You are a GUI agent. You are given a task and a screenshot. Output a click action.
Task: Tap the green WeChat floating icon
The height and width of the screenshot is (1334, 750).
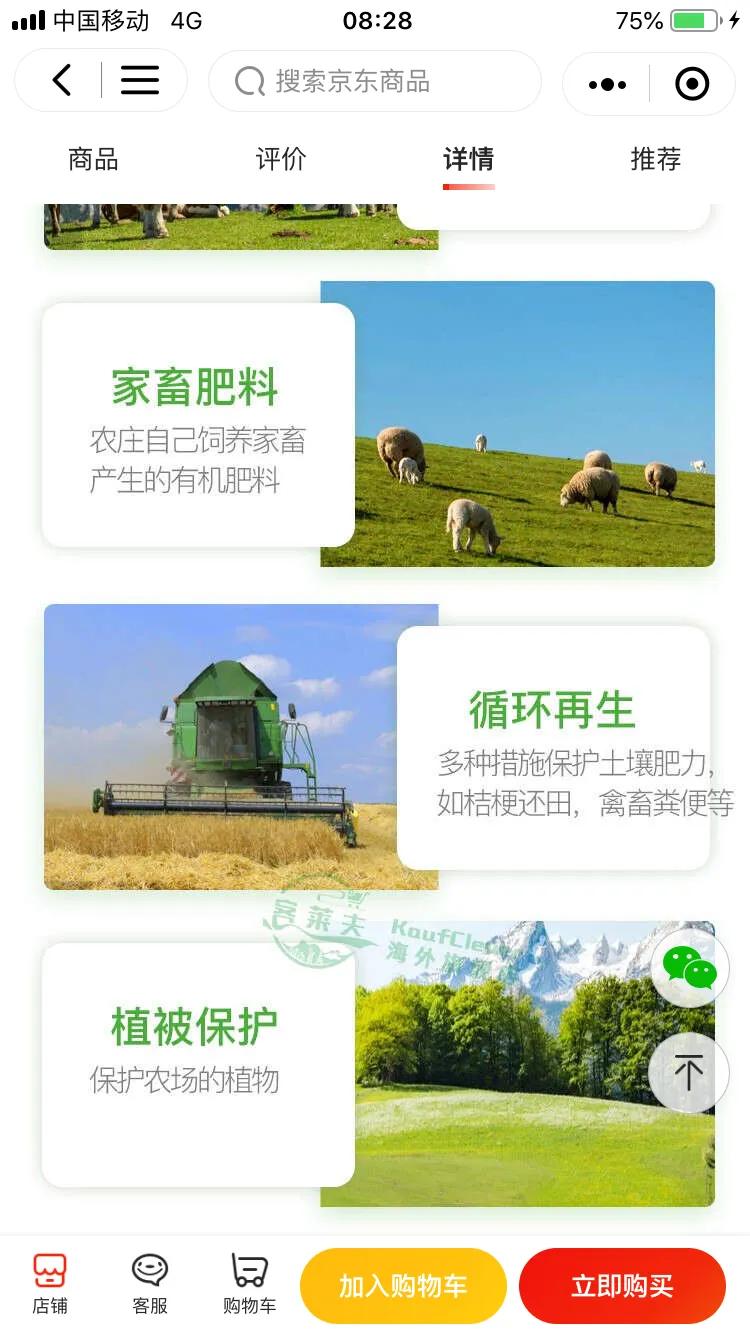[689, 968]
